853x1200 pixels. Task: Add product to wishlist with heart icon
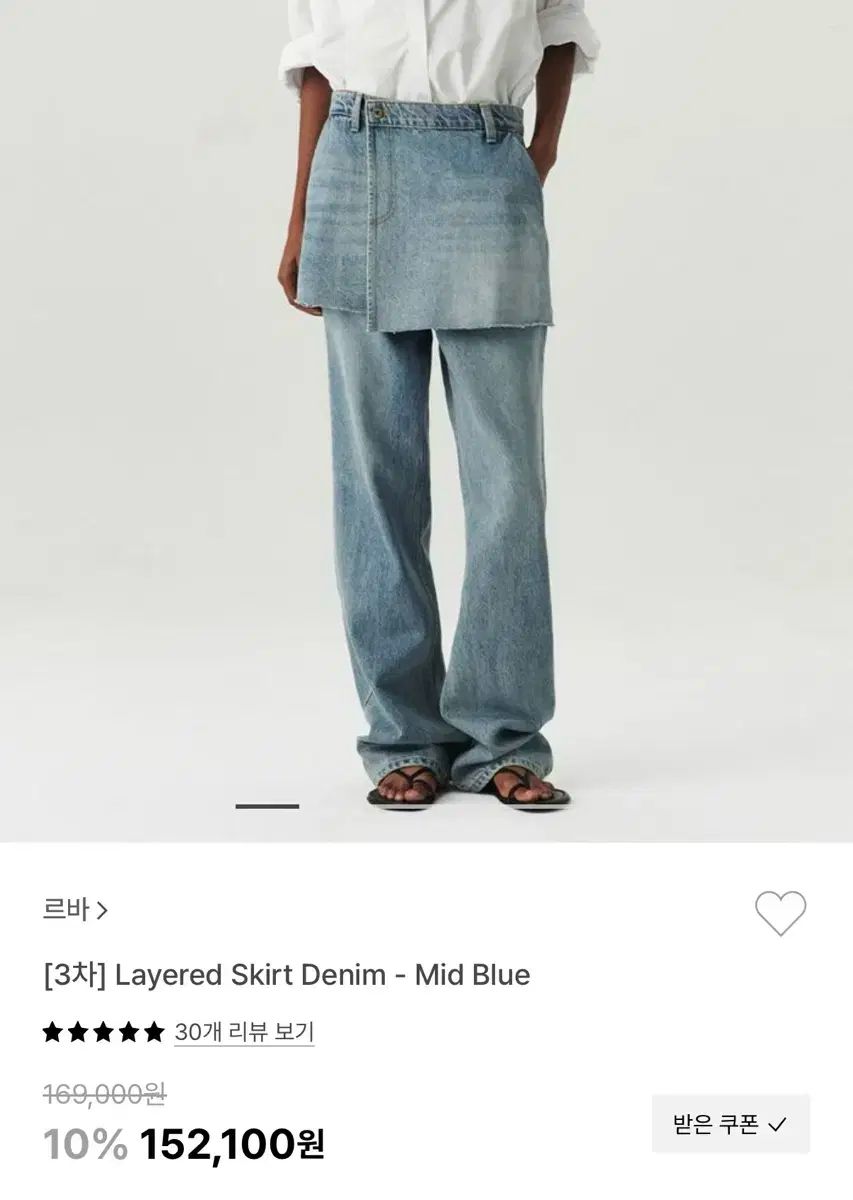(x=780, y=912)
